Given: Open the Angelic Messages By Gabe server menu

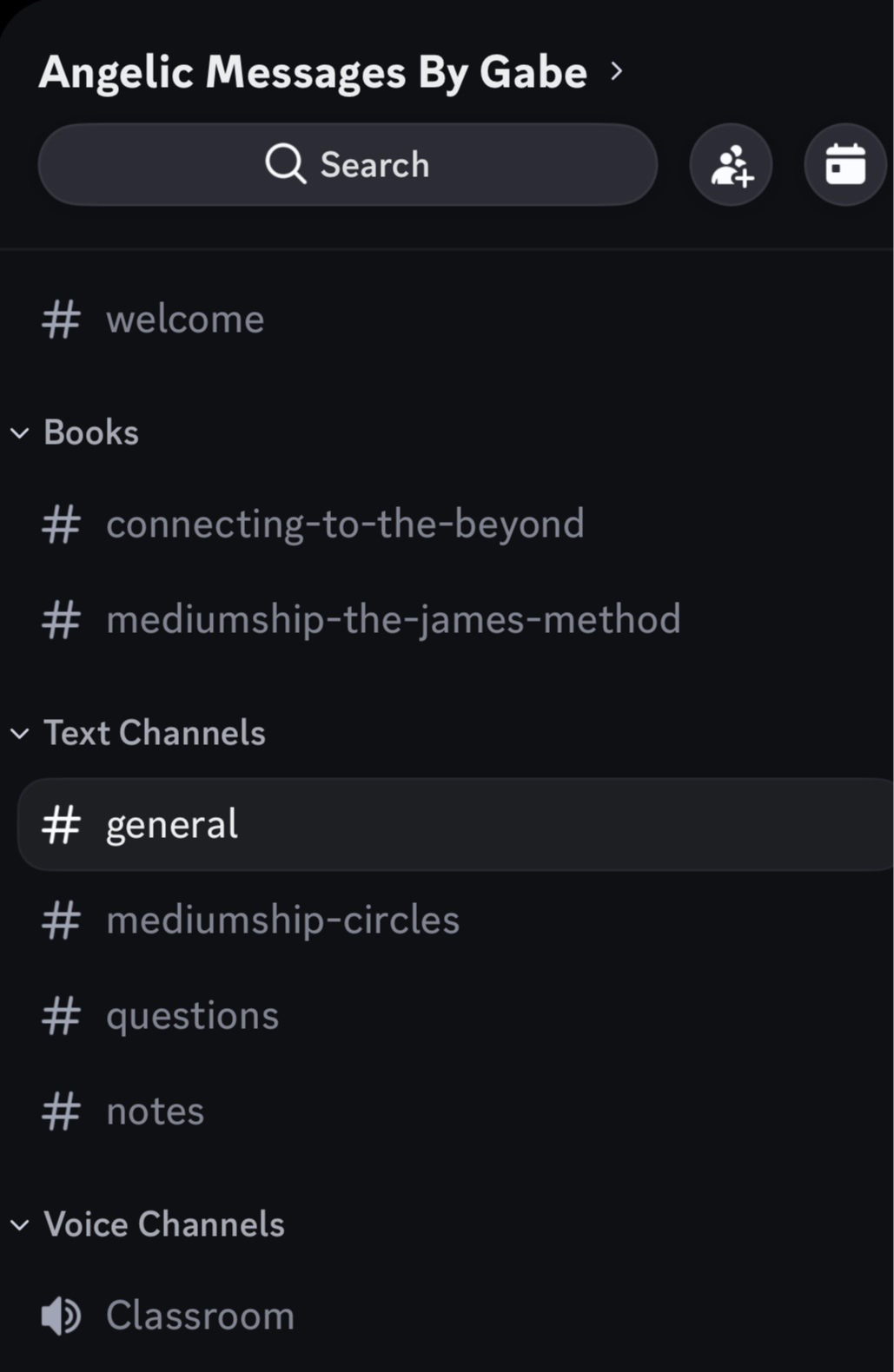Looking at the screenshot, I should click(330, 72).
